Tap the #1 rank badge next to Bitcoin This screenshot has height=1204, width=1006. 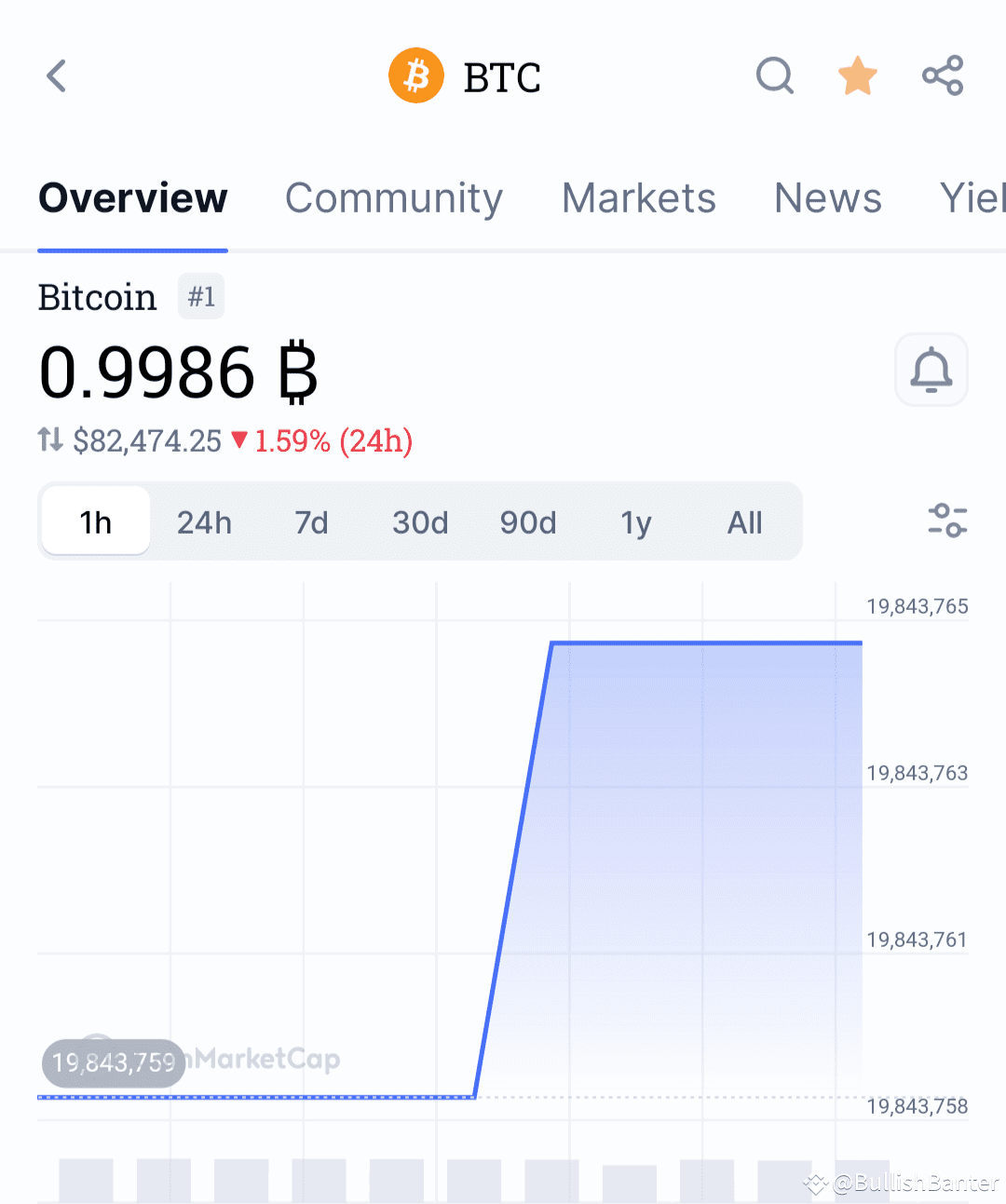click(200, 296)
